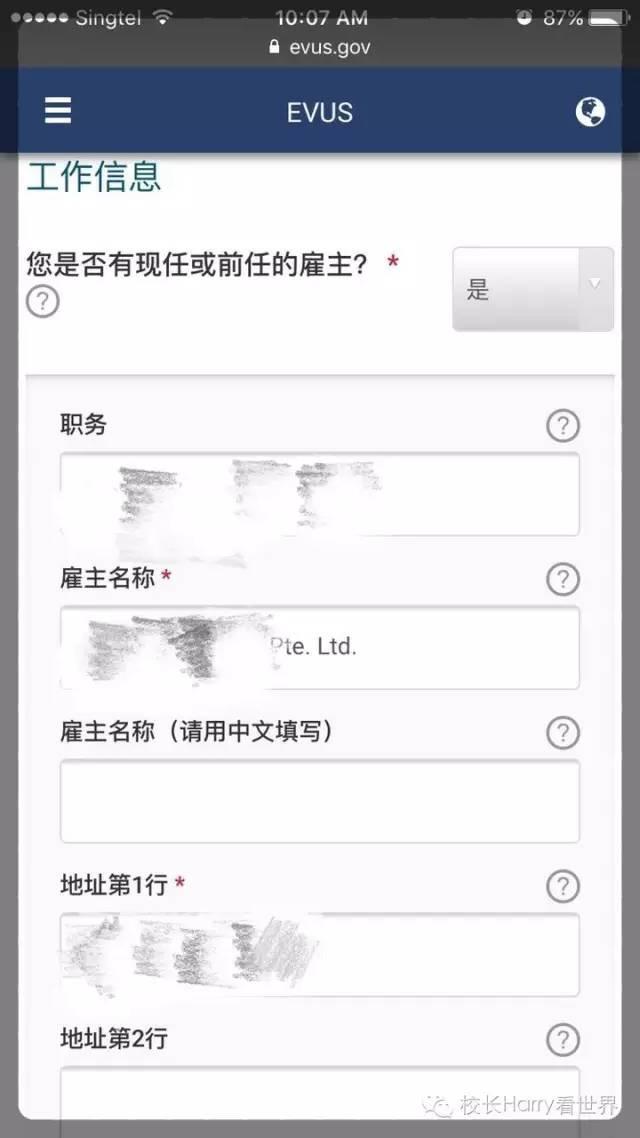Open the hamburger menu
Screen dimensions: 640x1138
tap(58, 111)
